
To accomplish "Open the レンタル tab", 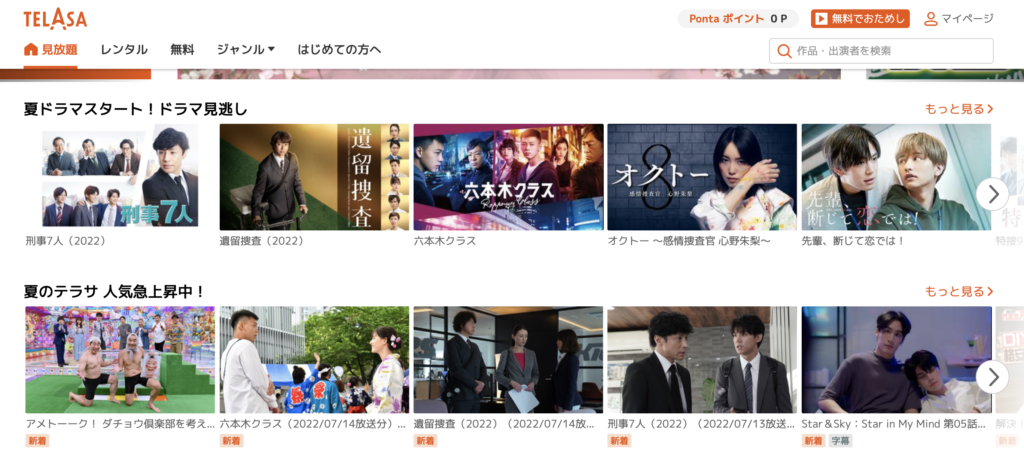I will 124,50.
